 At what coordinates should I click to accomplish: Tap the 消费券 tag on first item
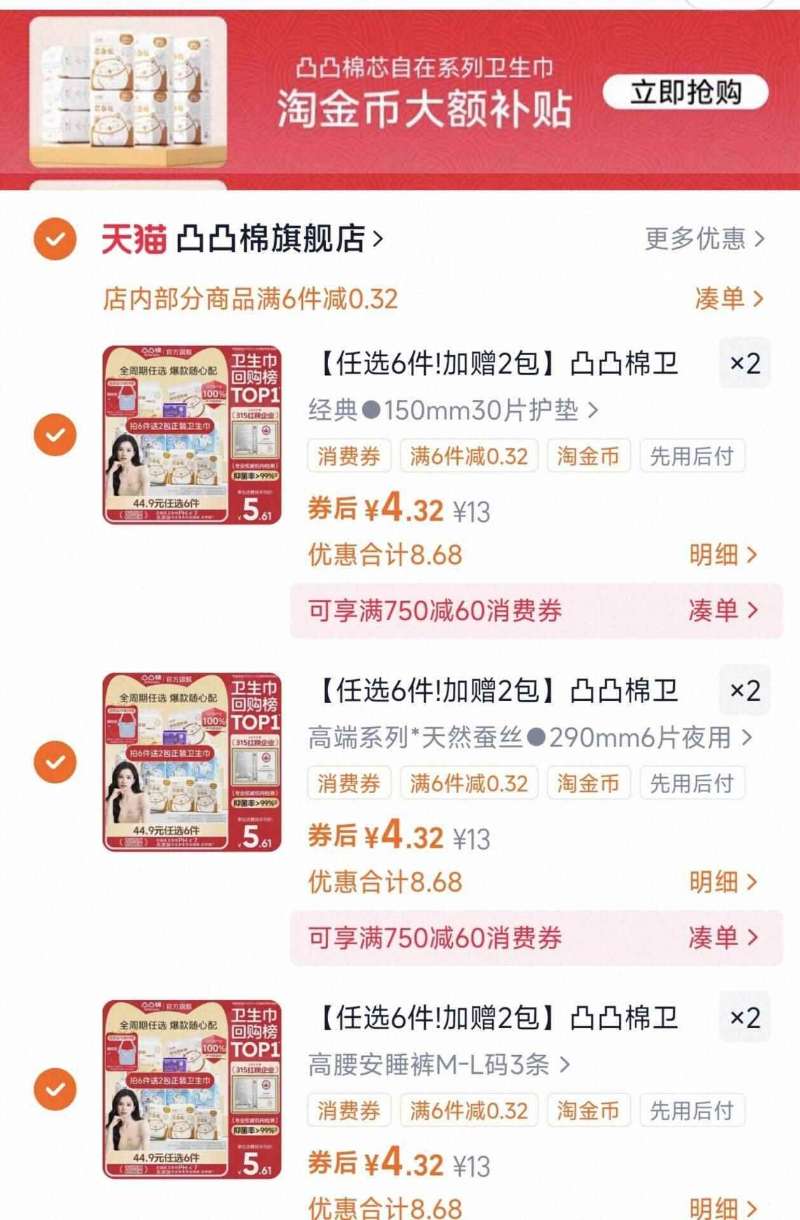[349, 455]
